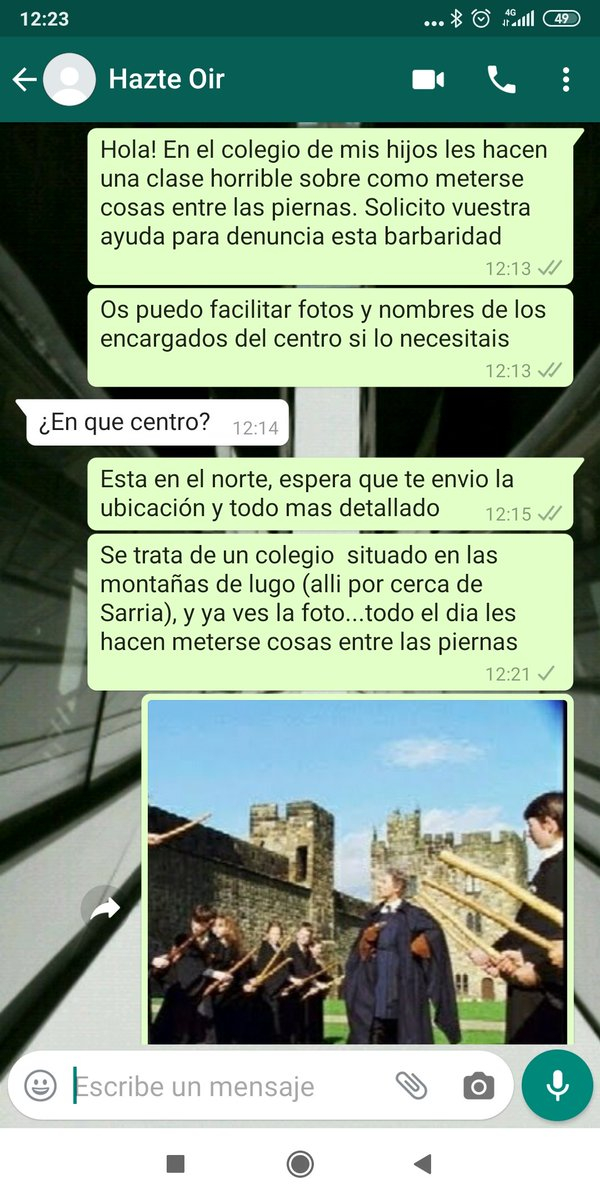Start a voice call with Hazte Oir
The height and width of the screenshot is (1200, 600).
pos(501,80)
